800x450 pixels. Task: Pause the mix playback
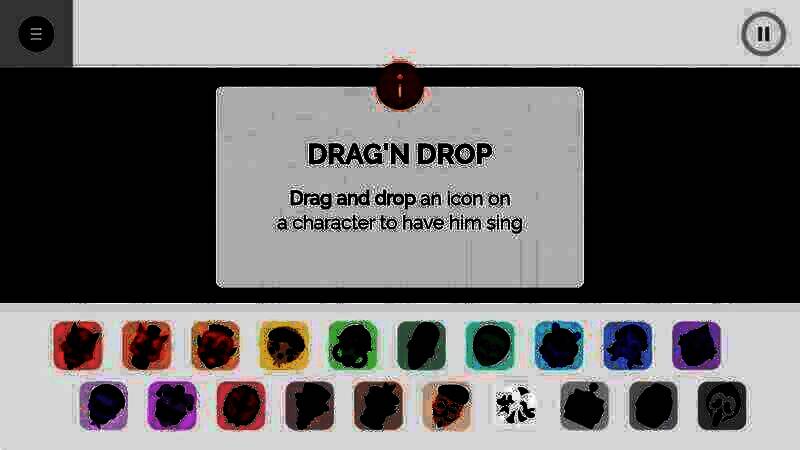(763, 34)
